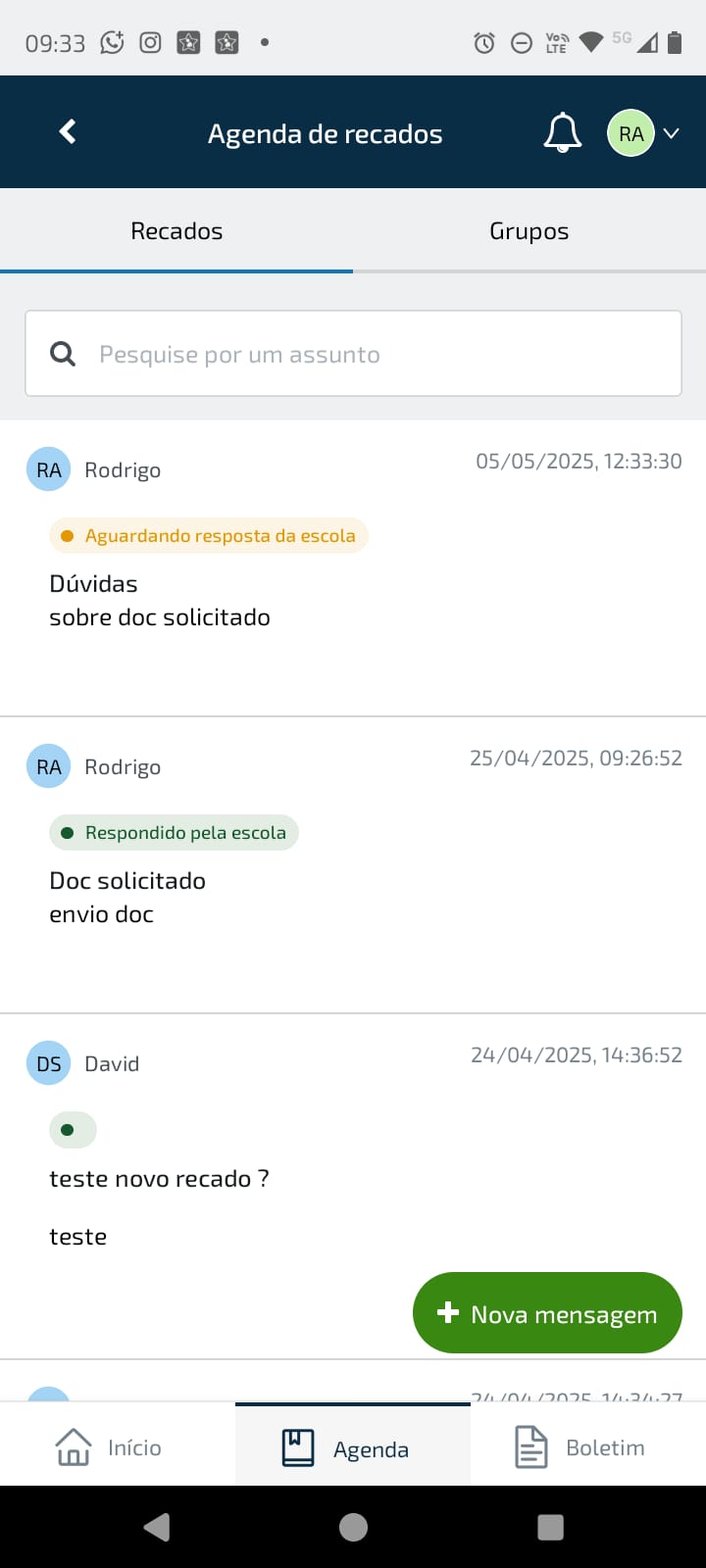
Task: Open Rodrigo's 'Dúvidas' message
Action: [353, 568]
